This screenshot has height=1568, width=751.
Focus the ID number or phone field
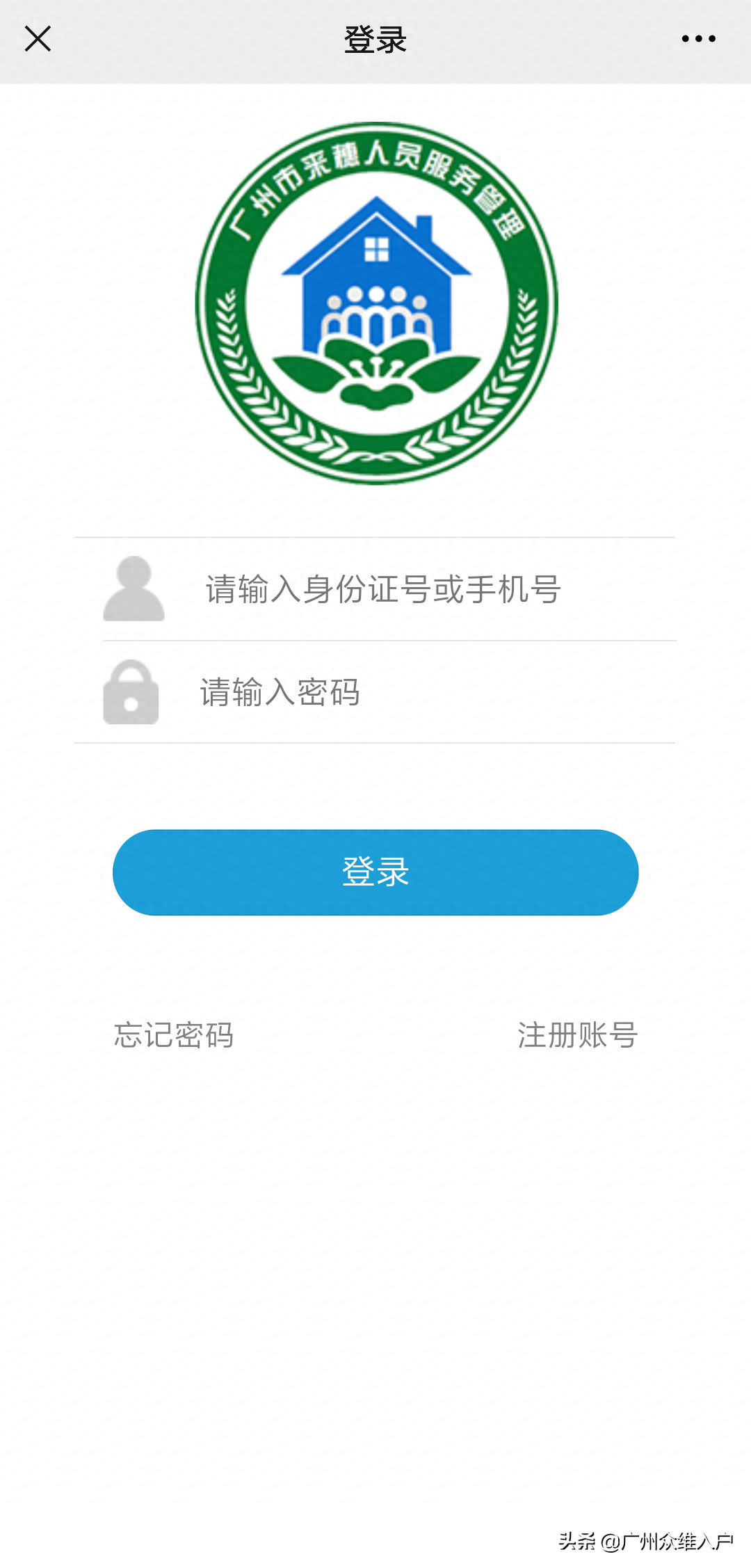click(389, 589)
